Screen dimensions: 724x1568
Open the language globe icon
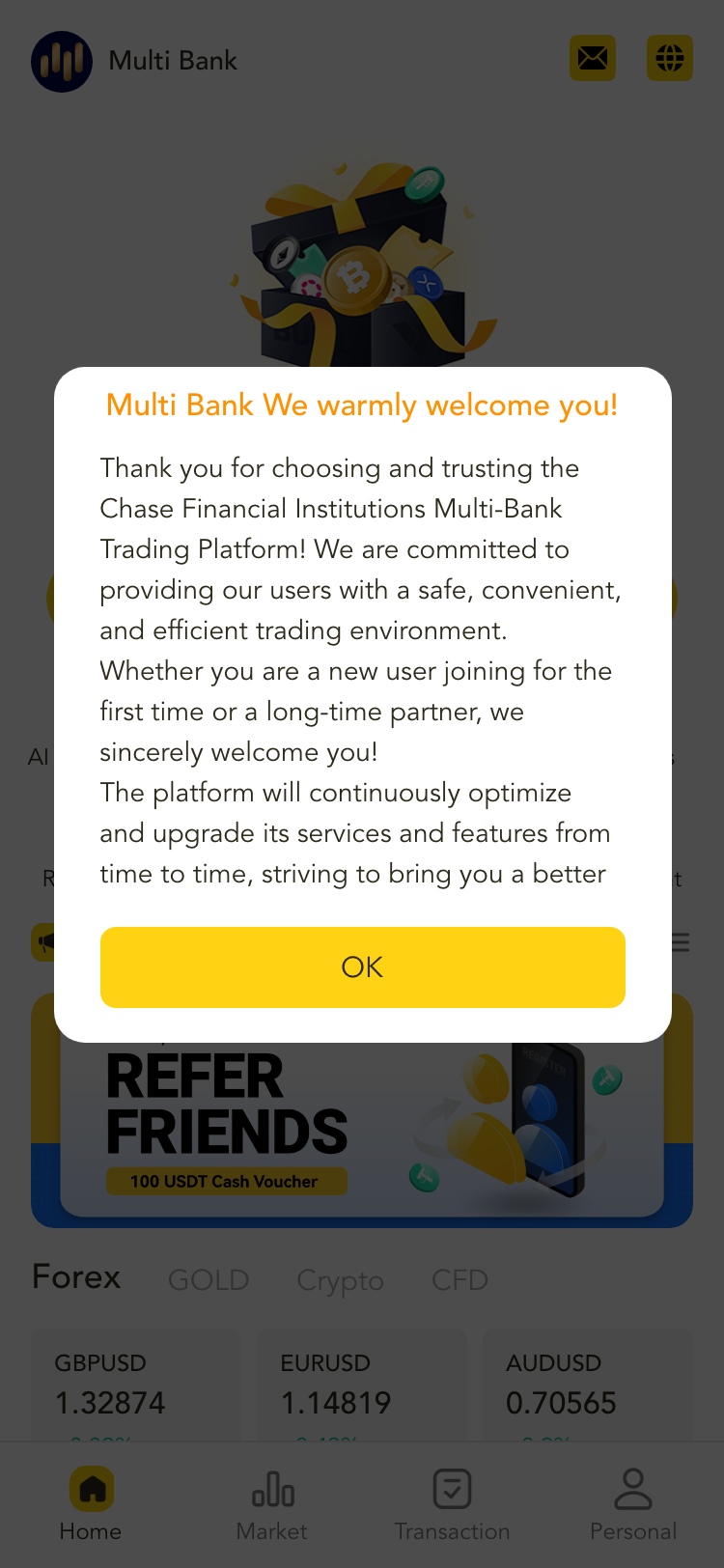click(x=669, y=58)
